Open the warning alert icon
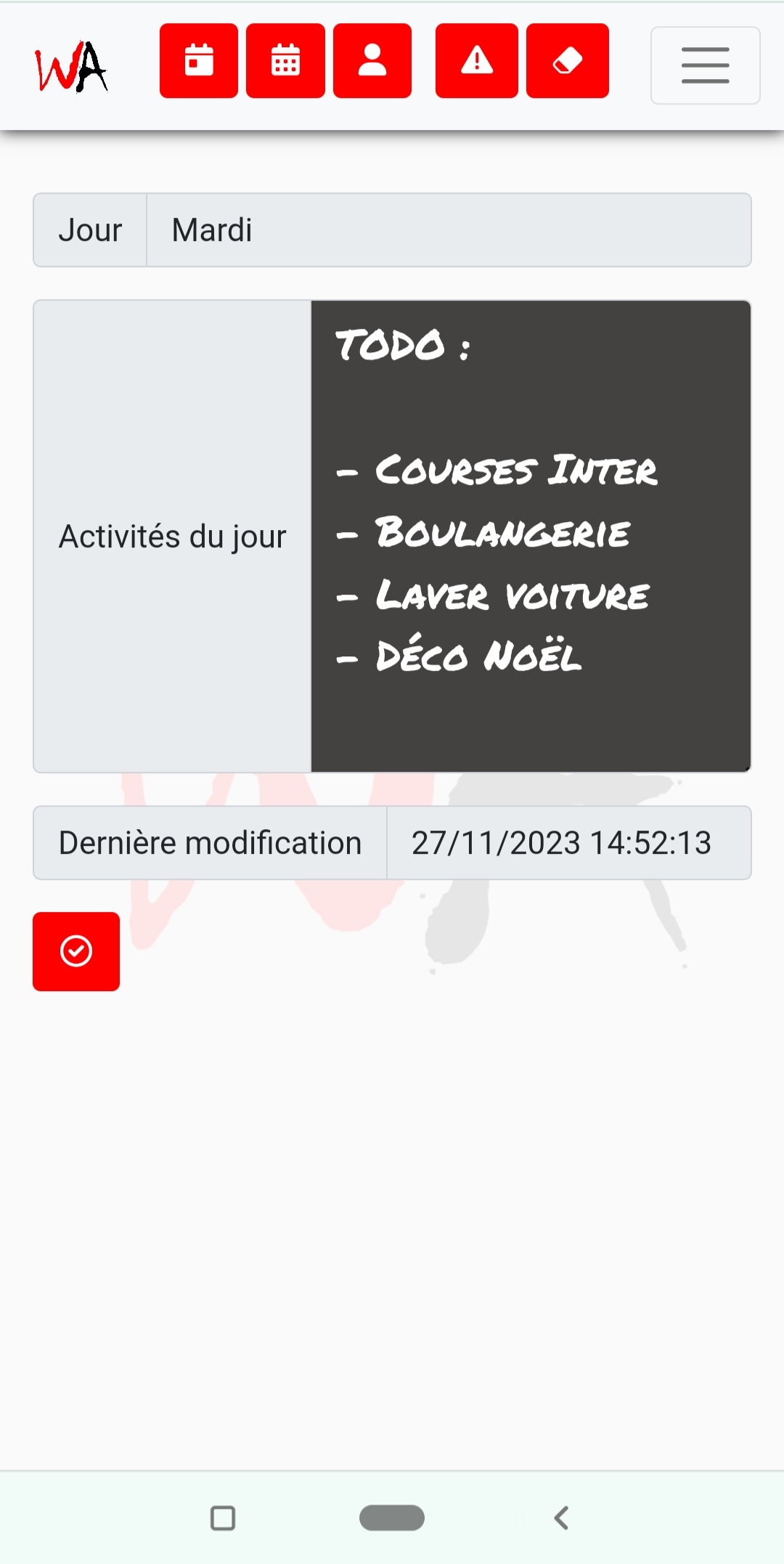Image resolution: width=784 pixels, height=1564 pixels. coord(477,61)
